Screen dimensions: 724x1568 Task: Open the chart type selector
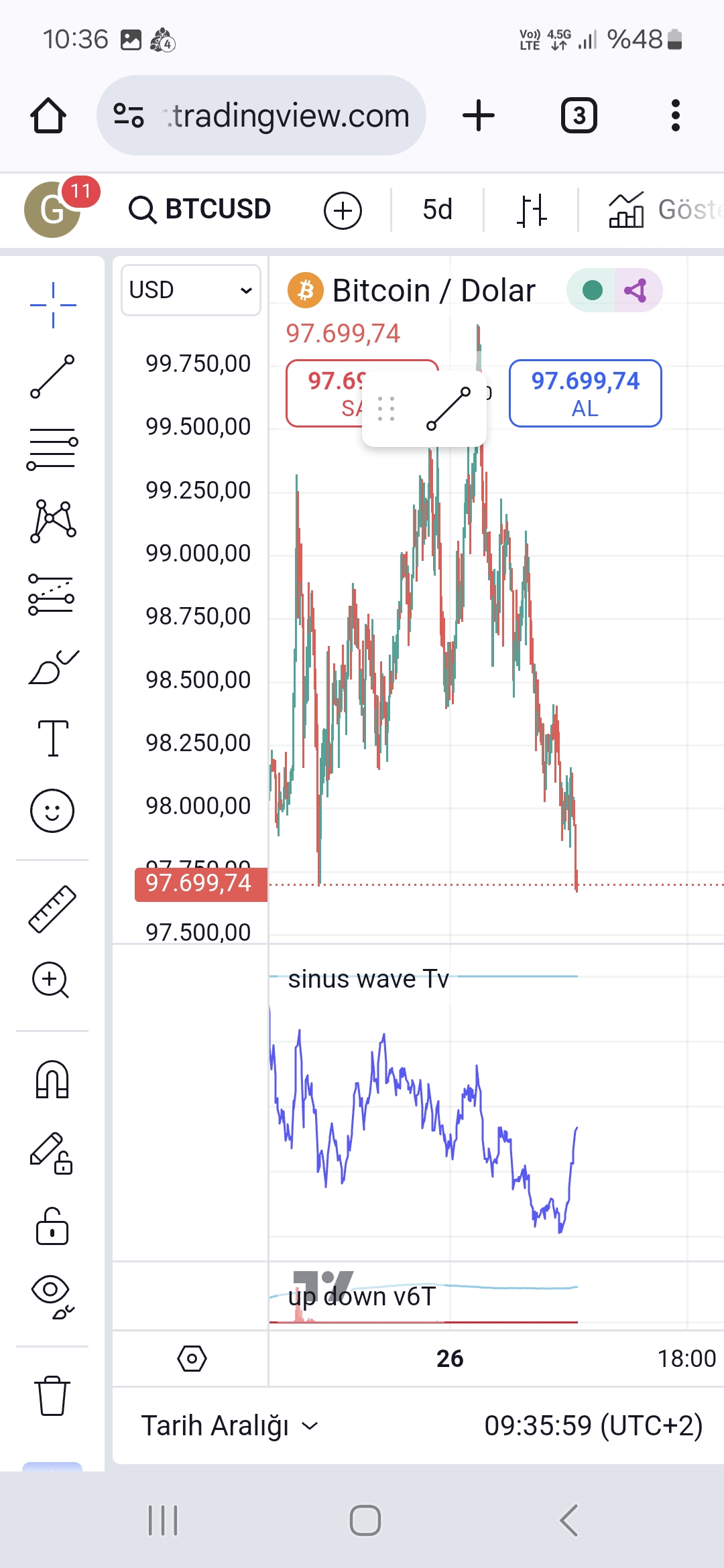click(x=531, y=210)
